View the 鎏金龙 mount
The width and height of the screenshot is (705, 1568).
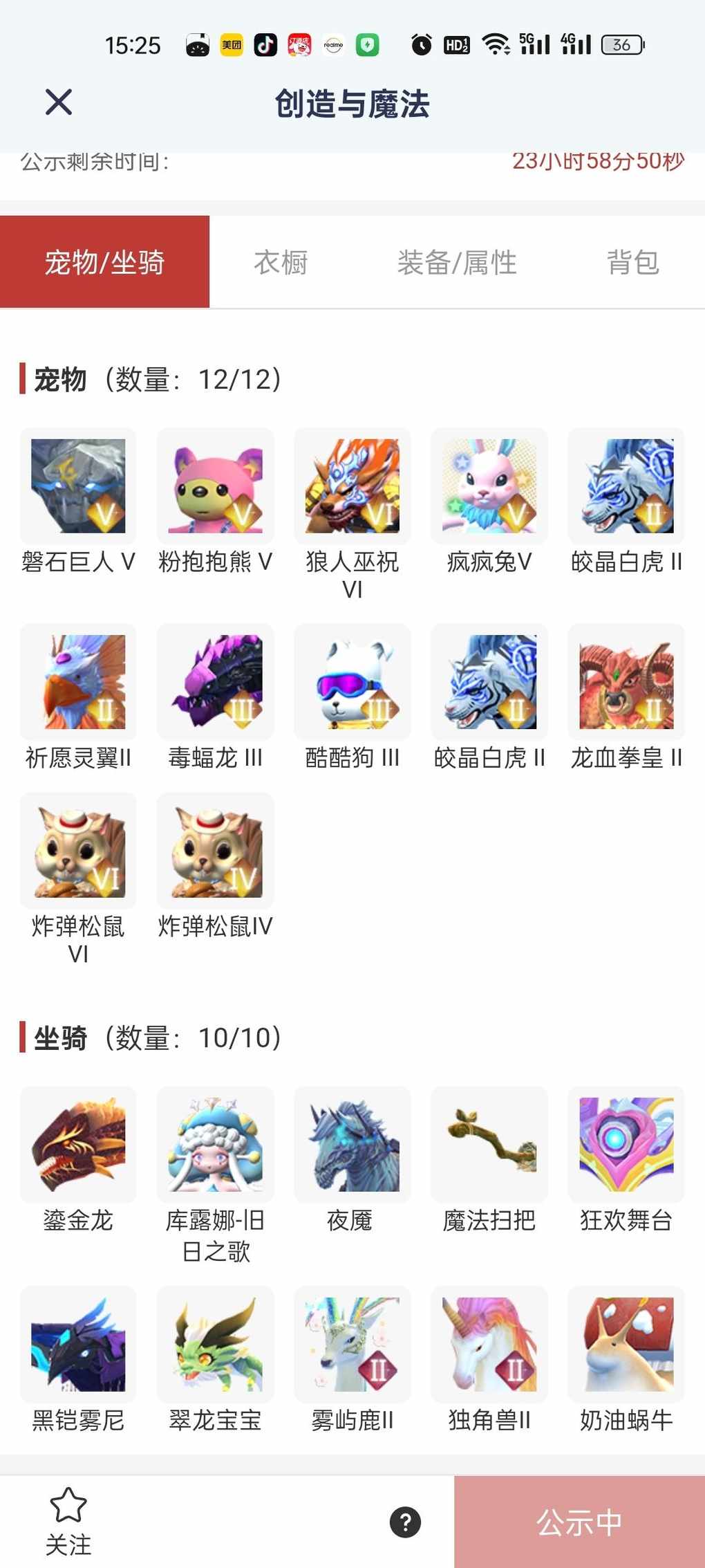(x=78, y=1145)
